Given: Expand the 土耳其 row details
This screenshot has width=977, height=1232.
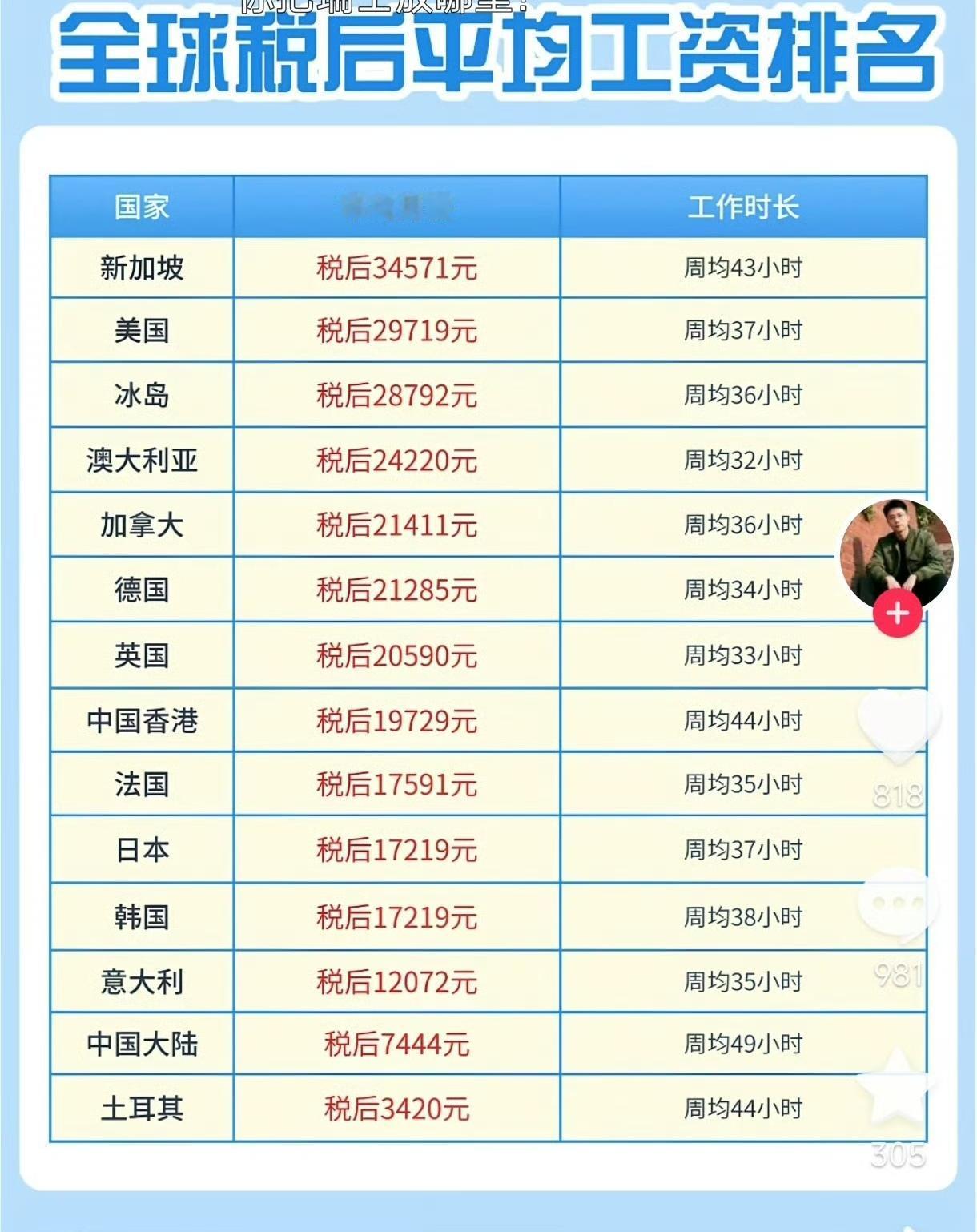Looking at the screenshot, I should click(141, 1108).
